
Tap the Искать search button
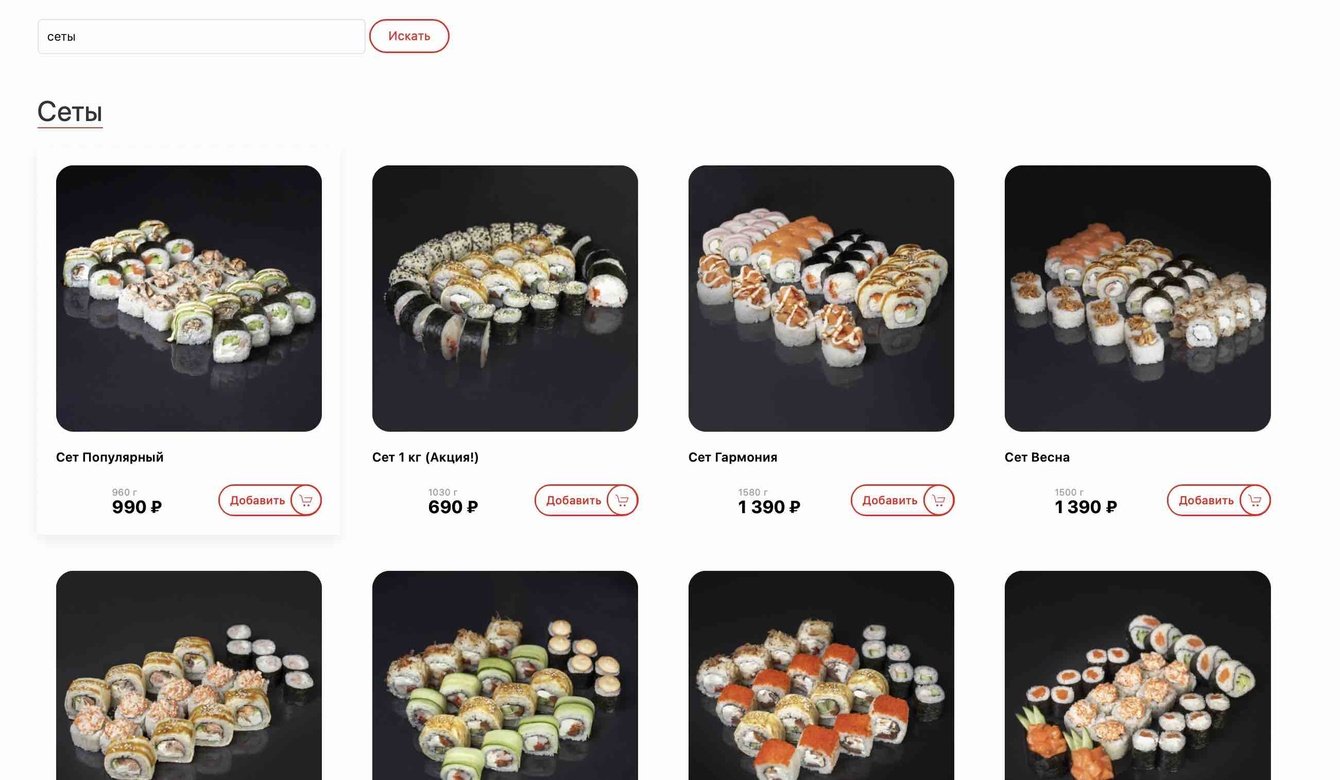pos(409,36)
